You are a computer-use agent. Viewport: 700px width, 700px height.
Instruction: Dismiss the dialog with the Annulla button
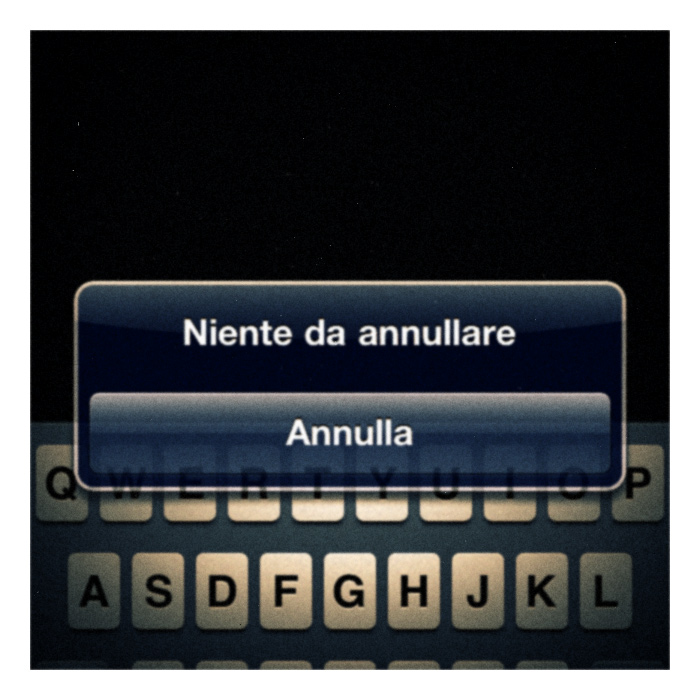[x=349, y=435]
